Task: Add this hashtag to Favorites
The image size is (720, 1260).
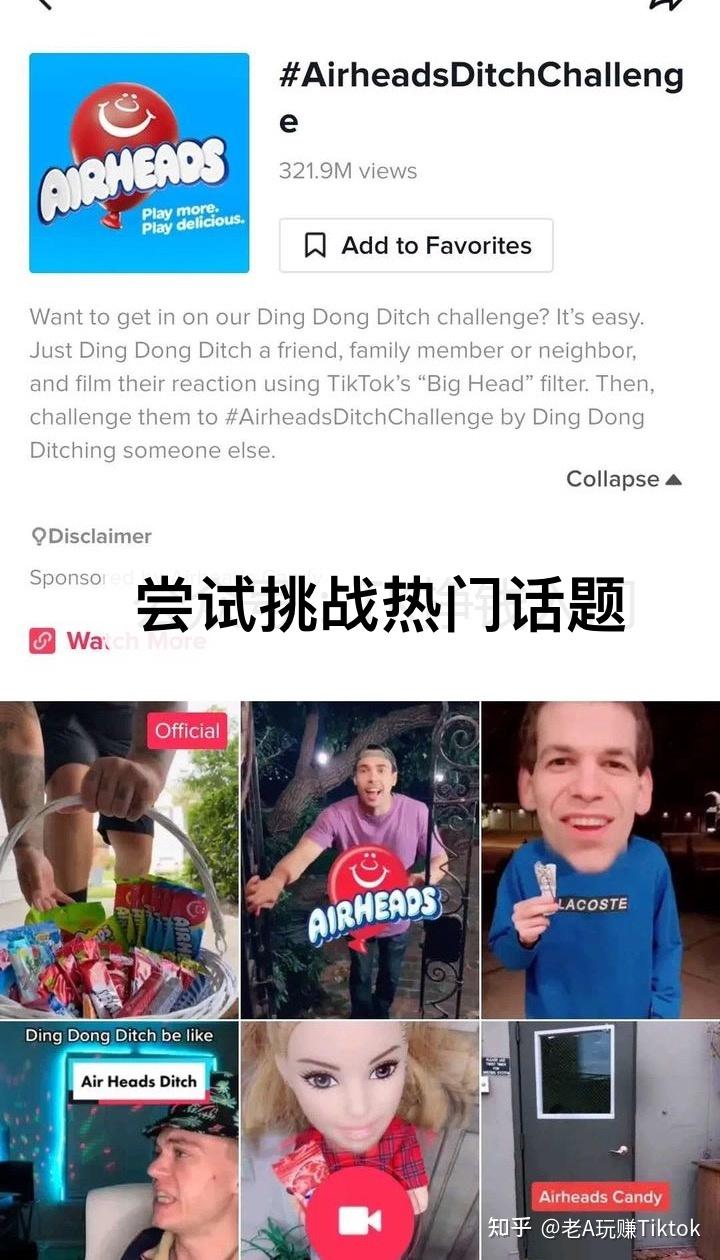Action: point(416,245)
